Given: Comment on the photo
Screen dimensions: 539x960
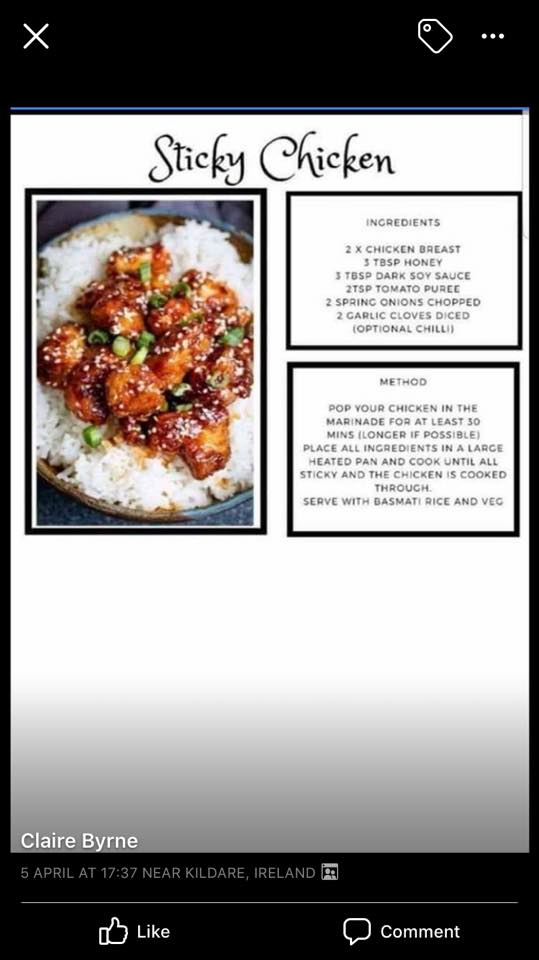Looking at the screenshot, I should (401, 931).
